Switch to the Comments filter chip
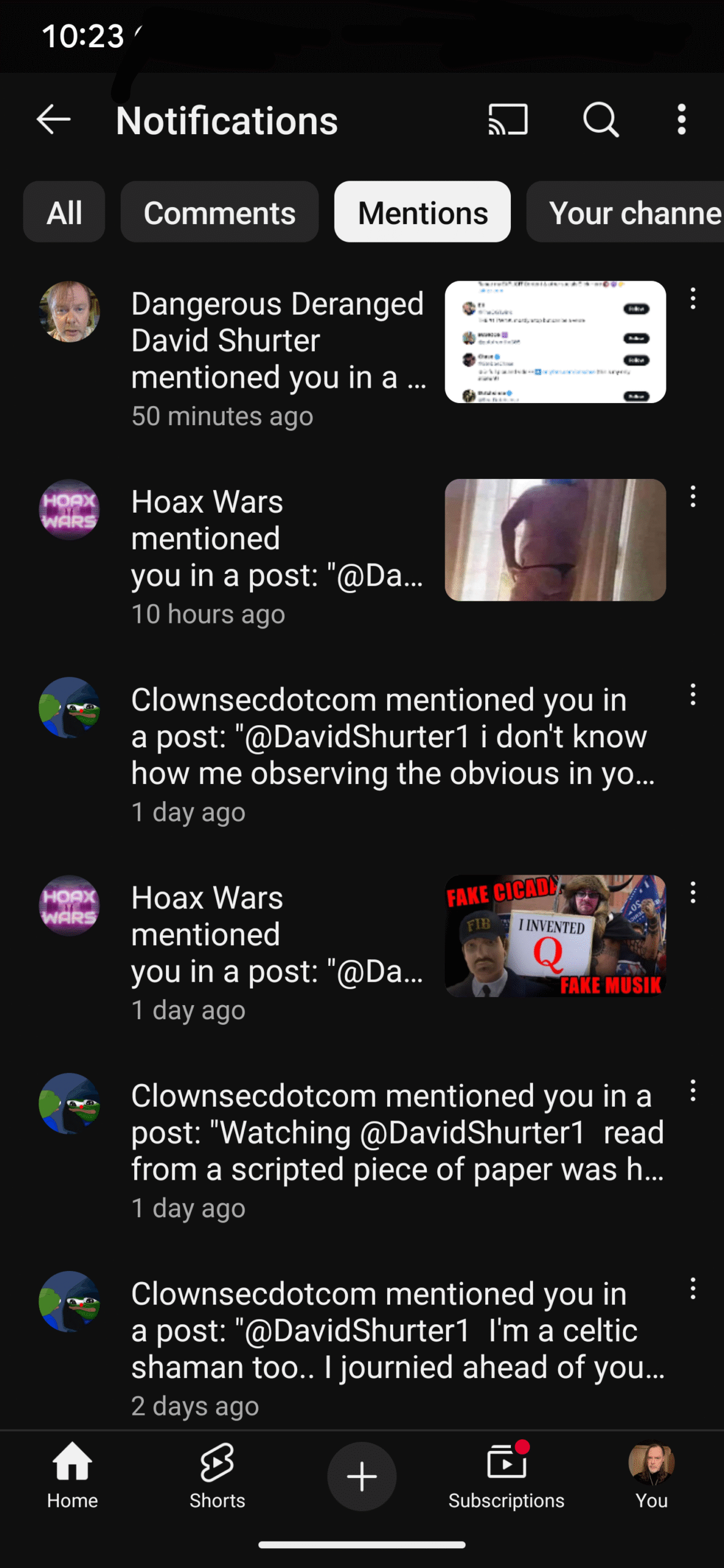Screen dimensions: 724x1568 point(219,212)
